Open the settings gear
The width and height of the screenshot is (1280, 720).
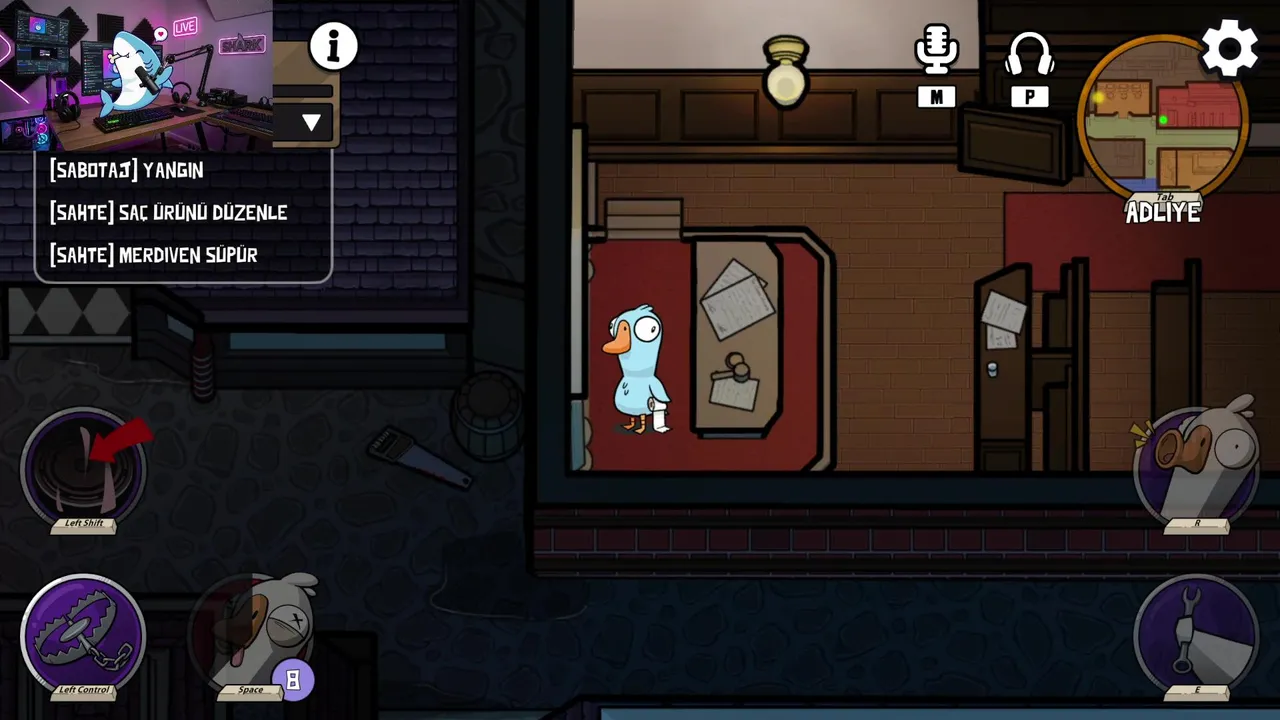1229,48
